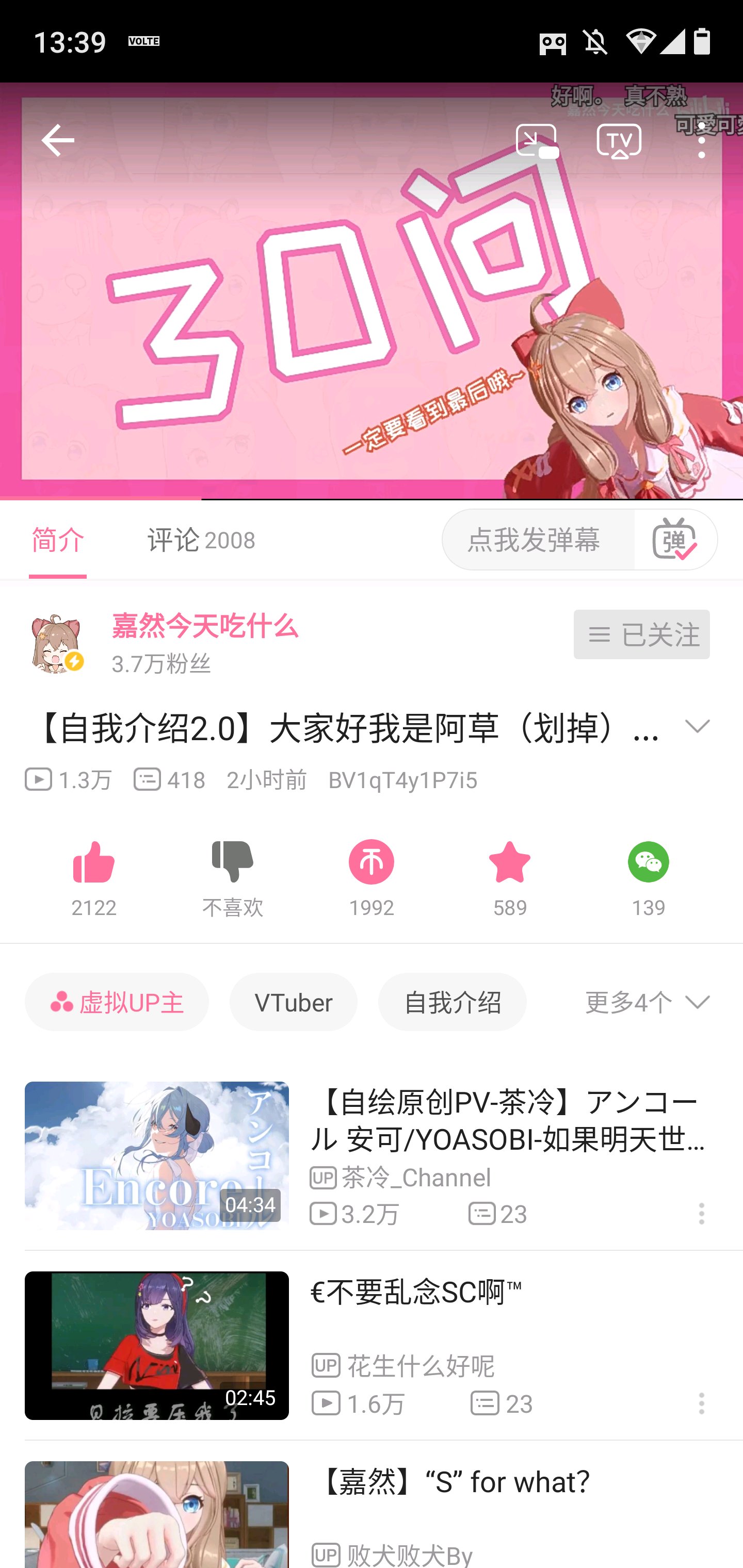This screenshot has height=1568, width=743.
Task: Like the video with 2122 likes
Action: (94, 878)
